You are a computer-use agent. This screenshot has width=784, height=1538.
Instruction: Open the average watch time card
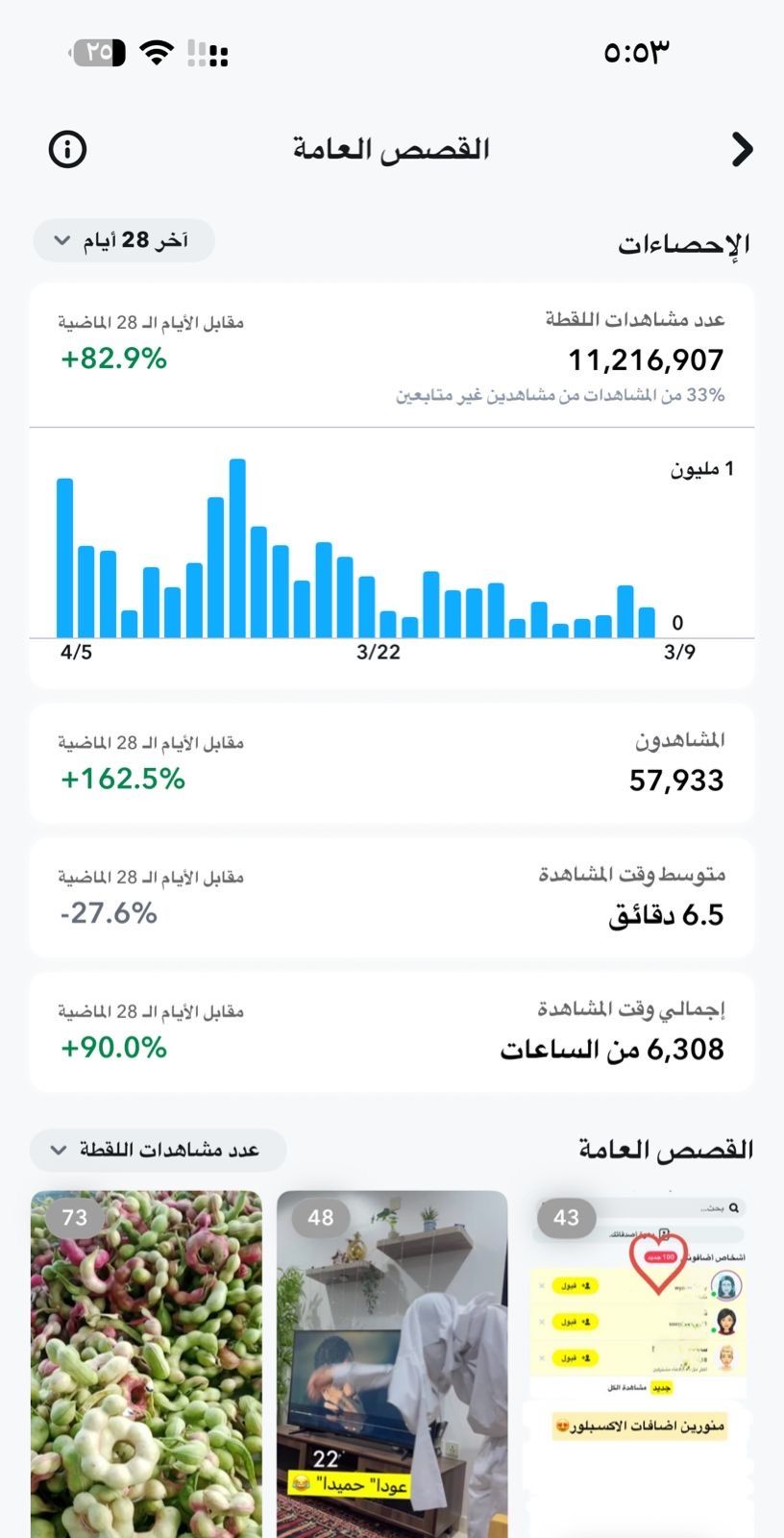[392, 897]
